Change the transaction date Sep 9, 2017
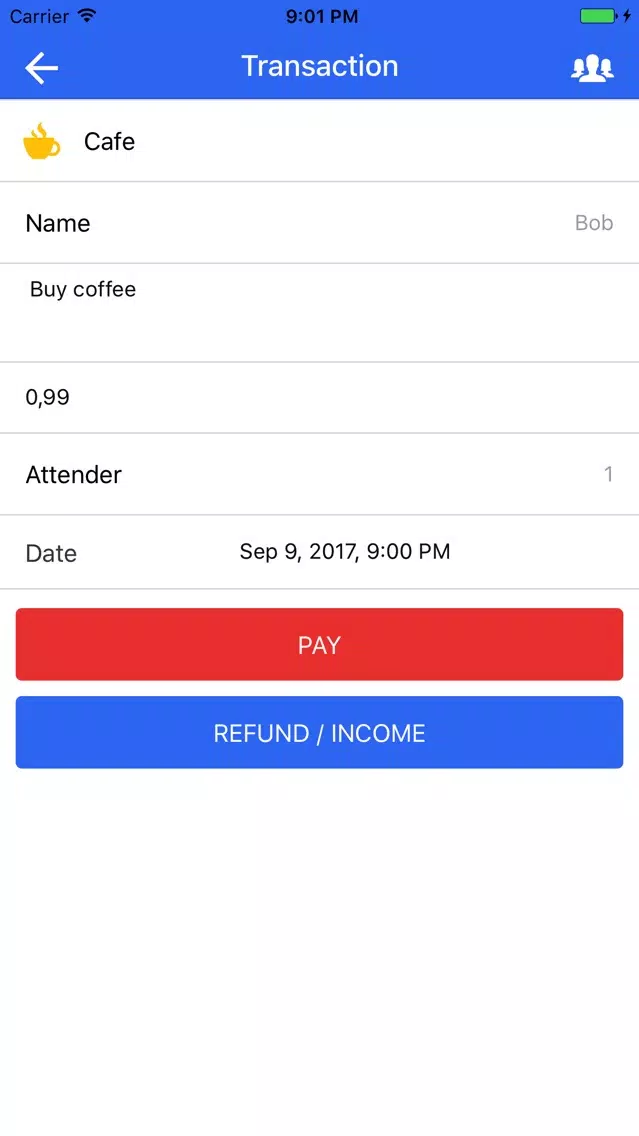The height and width of the screenshot is (1136, 639). click(x=345, y=551)
